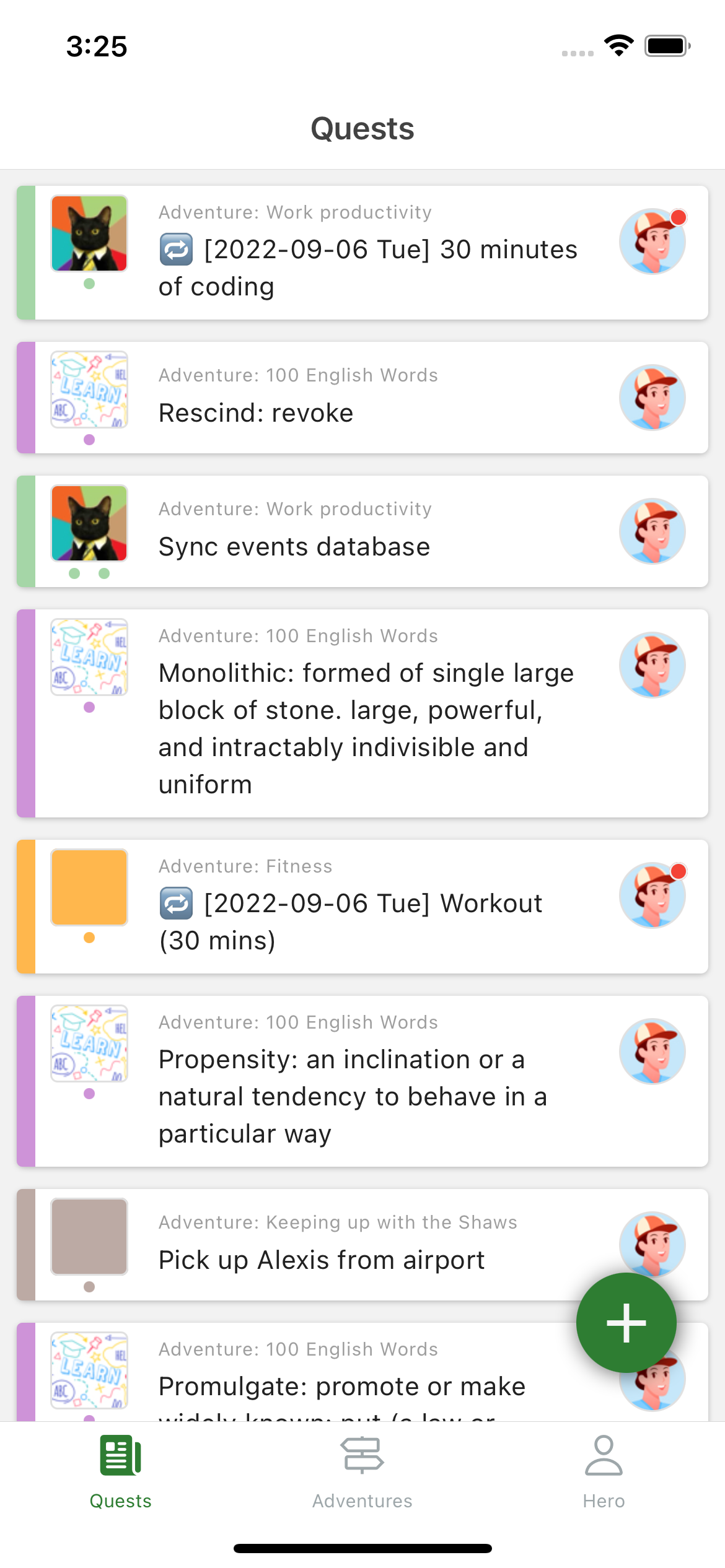Tap hero avatar on Sync events database
Viewport: 725px width, 1568px height.
click(652, 531)
